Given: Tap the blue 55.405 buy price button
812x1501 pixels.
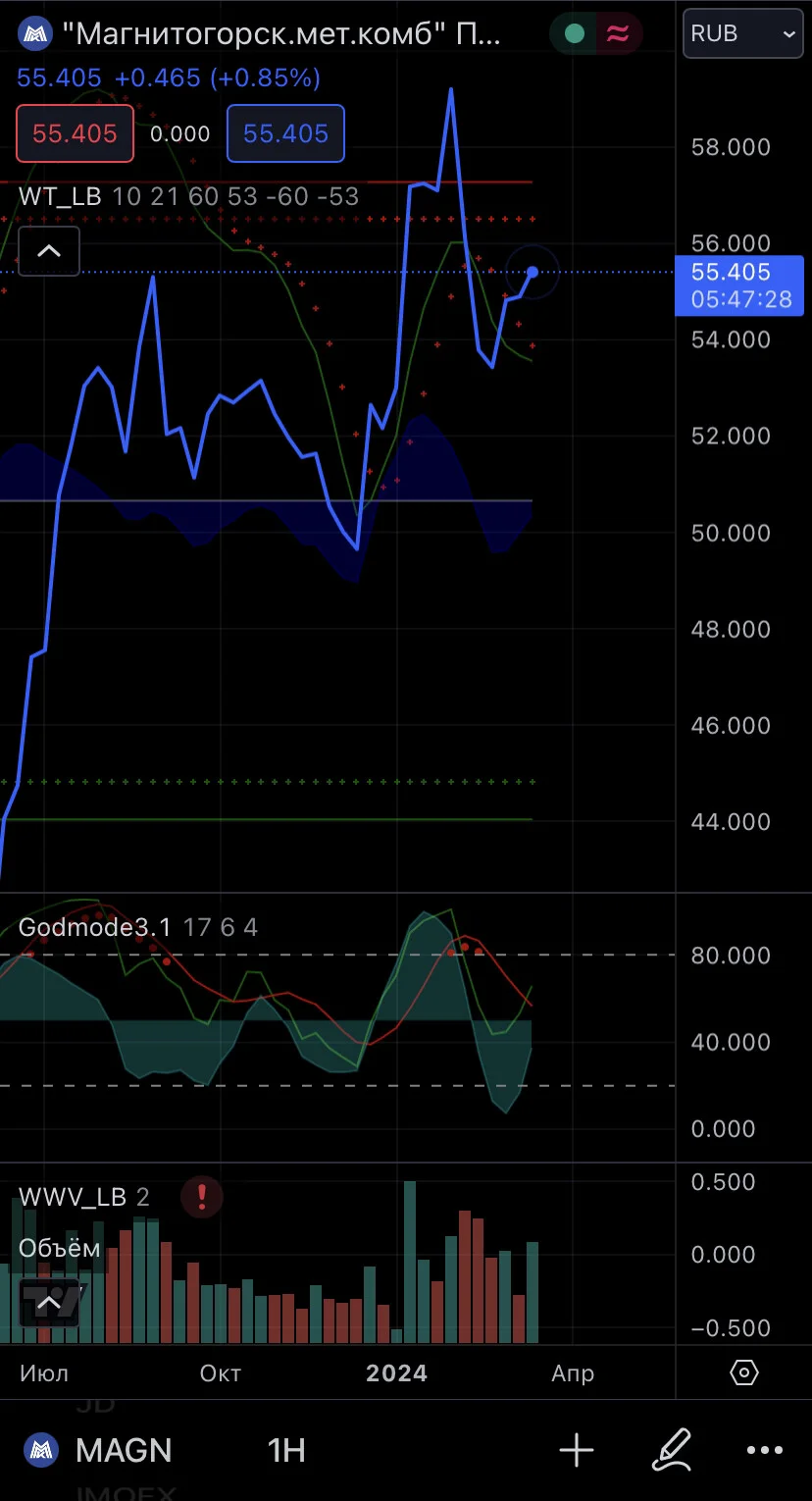Looking at the screenshot, I should click(285, 133).
